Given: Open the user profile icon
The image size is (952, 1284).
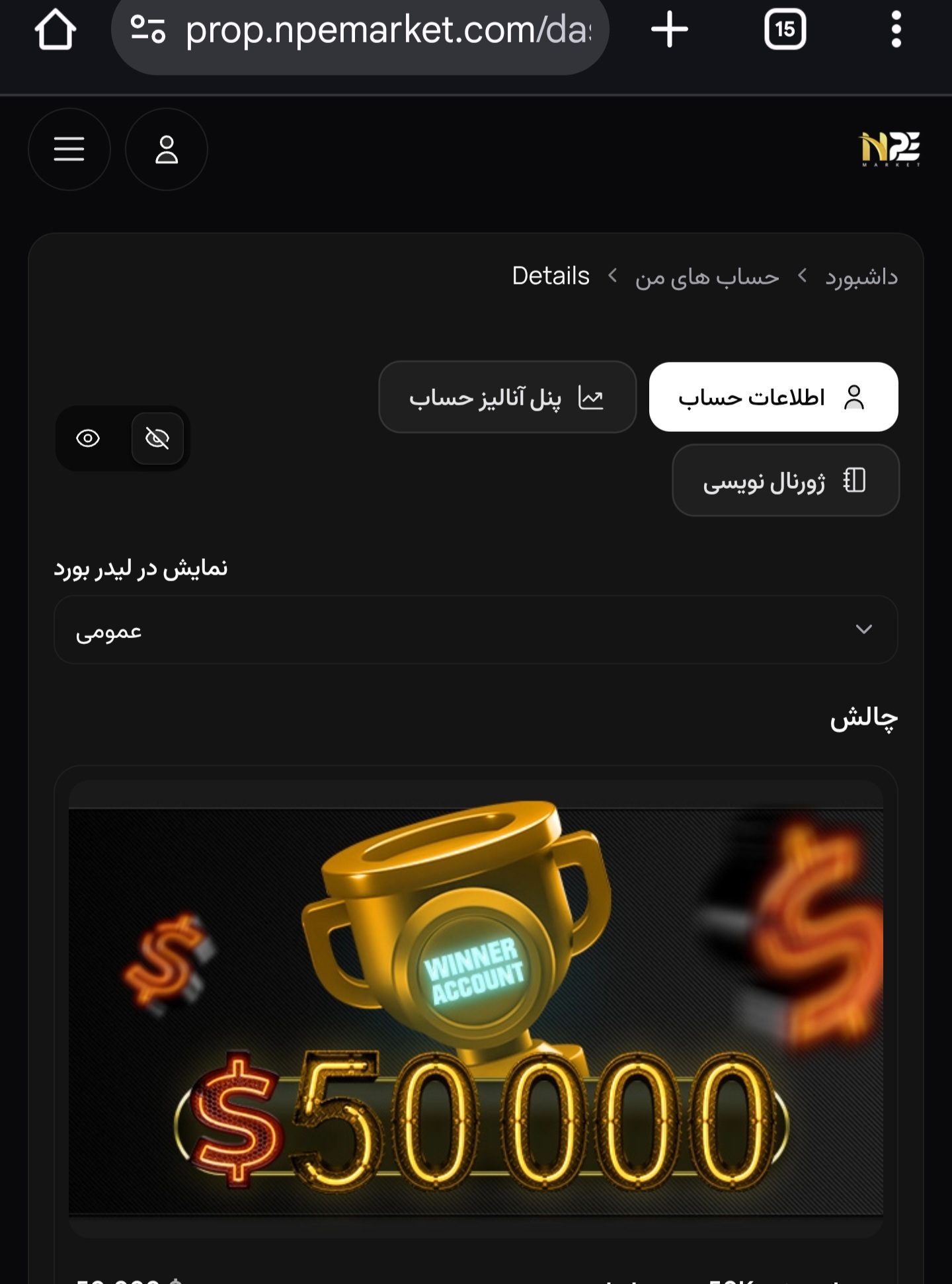Looking at the screenshot, I should 167,149.
